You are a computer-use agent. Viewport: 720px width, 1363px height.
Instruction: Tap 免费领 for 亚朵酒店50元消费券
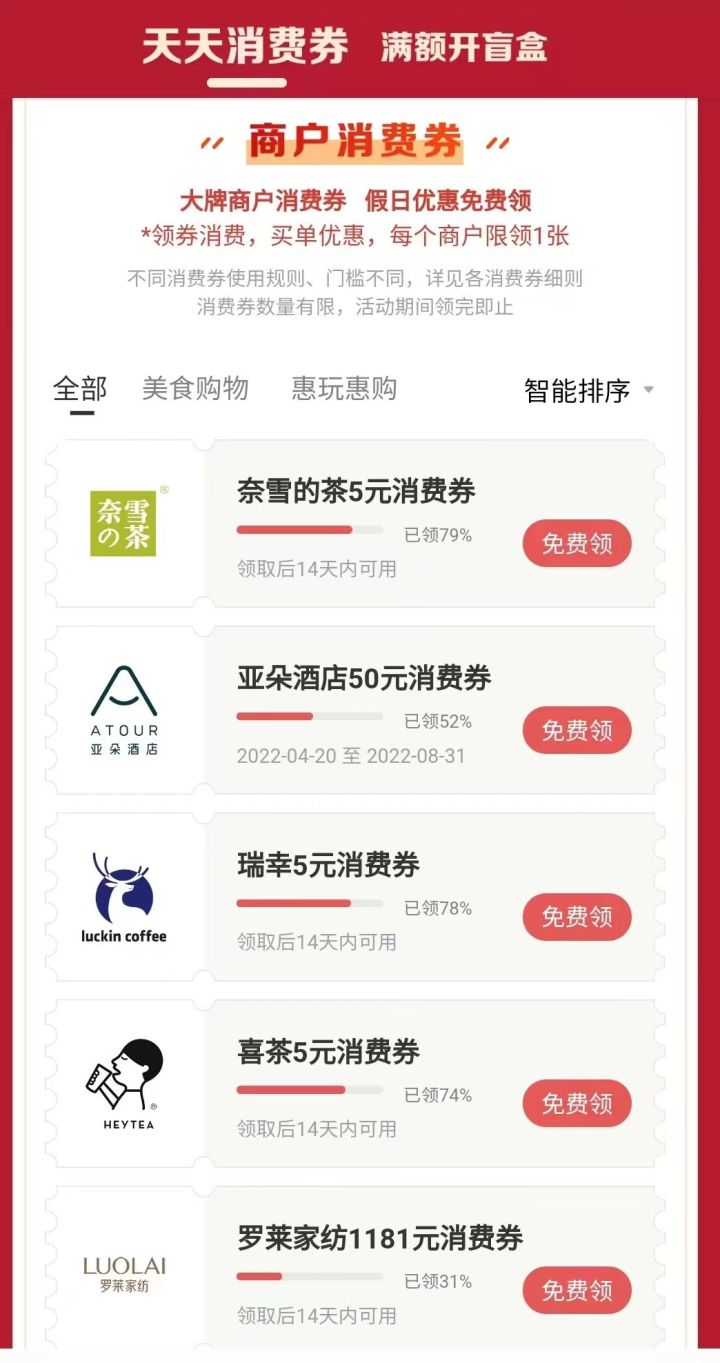pyautogui.click(x=577, y=730)
